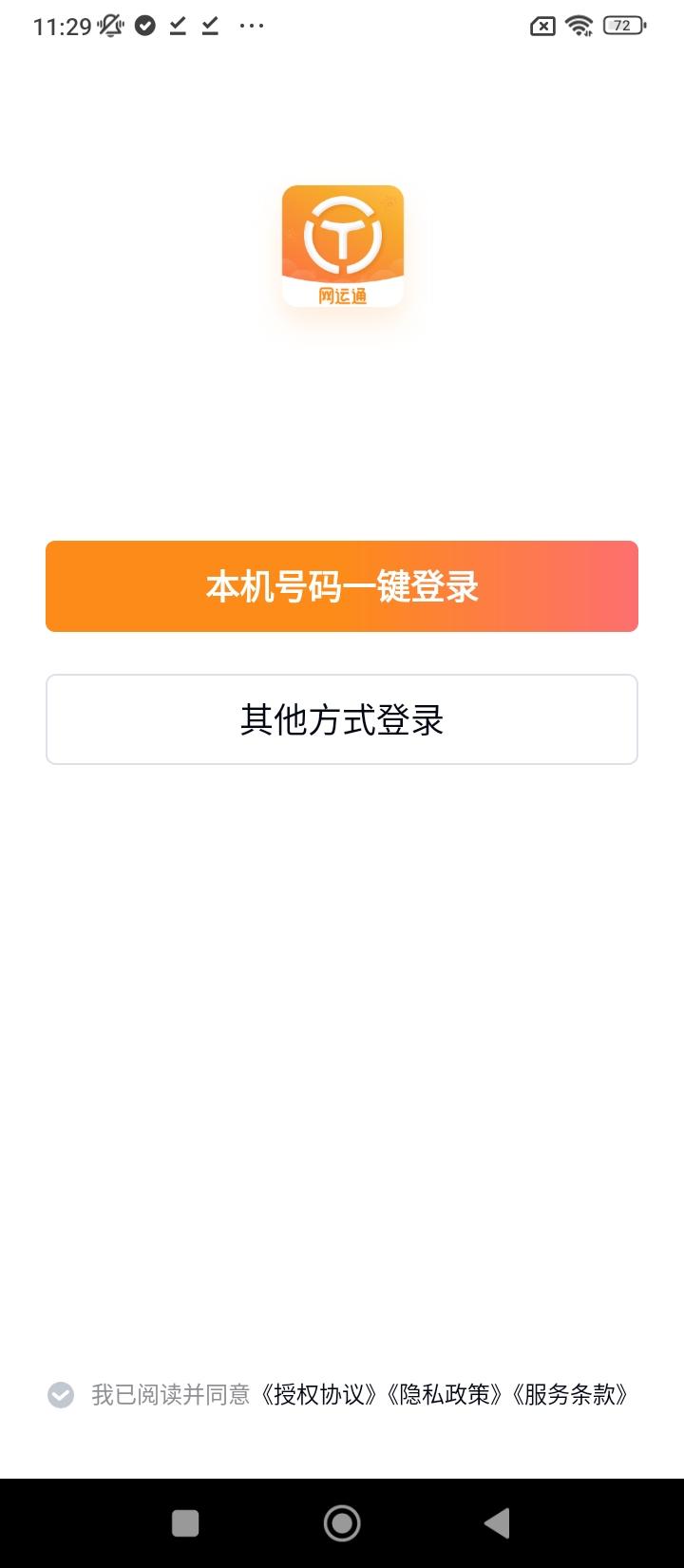Choose 其他方式登录 alternative login
The height and width of the screenshot is (1568, 684).
tap(342, 719)
